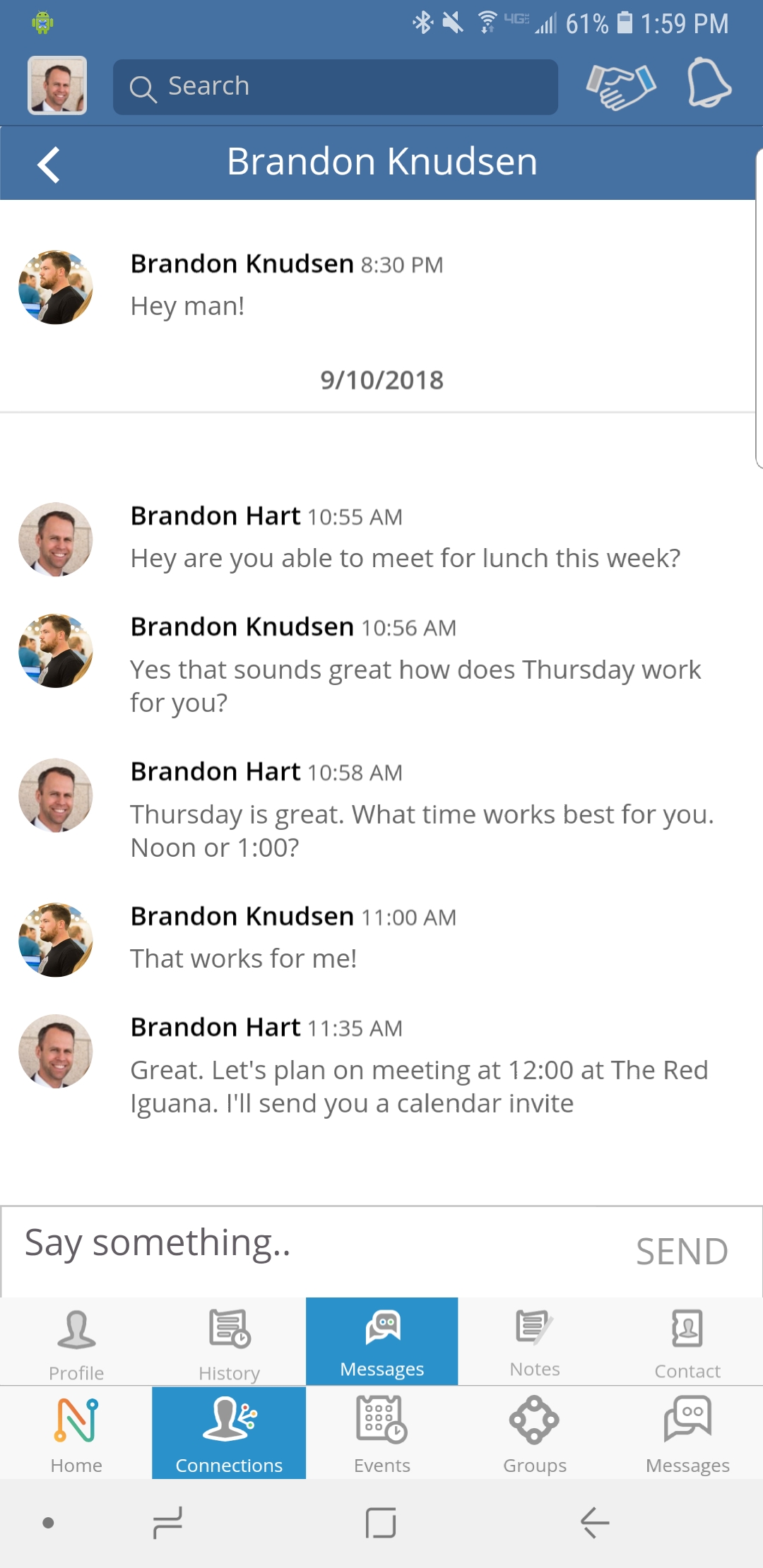The height and width of the screenshot is (1568, 763).
Task: Open system recent apps
Action: point(168,1523)
